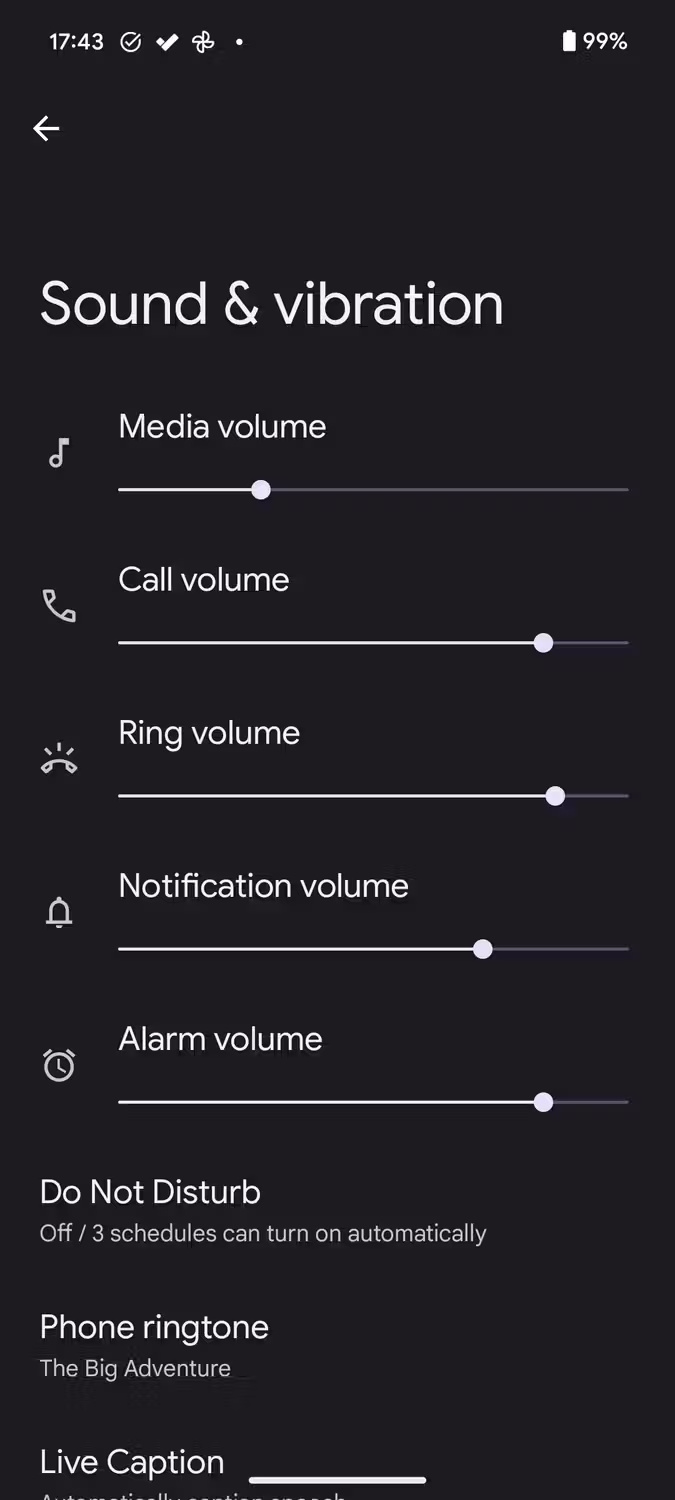Open Do Not Disturb settings
This screenshot has height=1500, width=675.
262,1211
